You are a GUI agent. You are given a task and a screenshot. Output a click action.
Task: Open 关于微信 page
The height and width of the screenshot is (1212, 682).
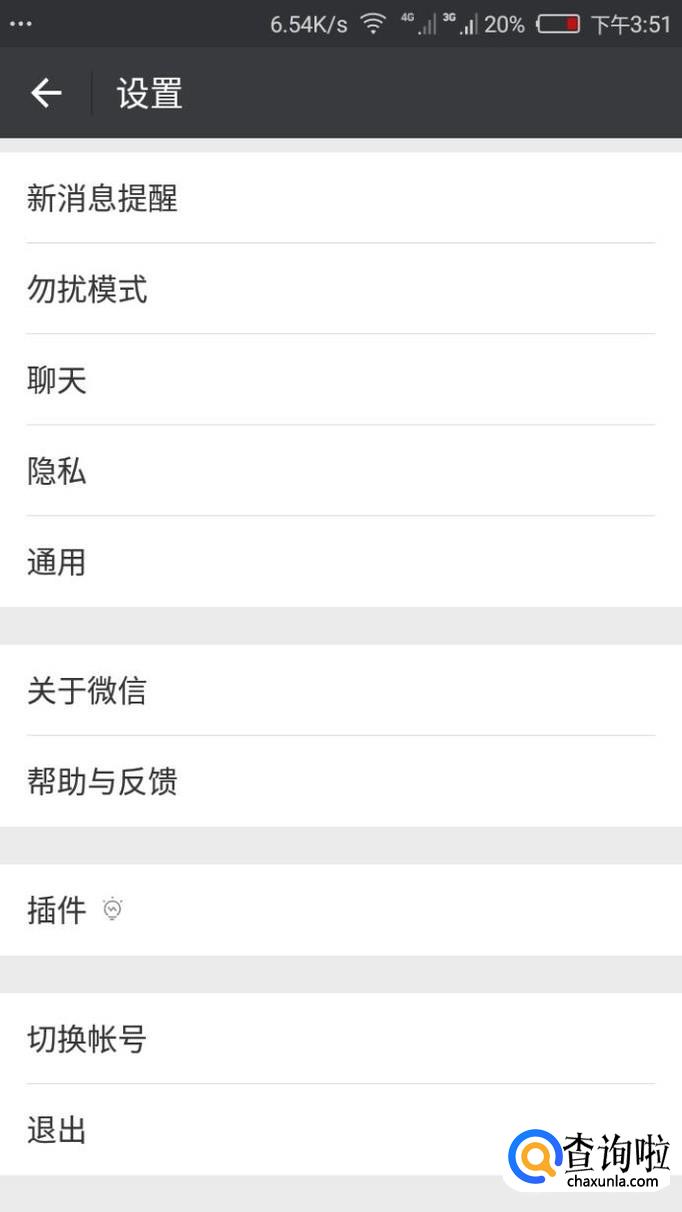[340, 690]
